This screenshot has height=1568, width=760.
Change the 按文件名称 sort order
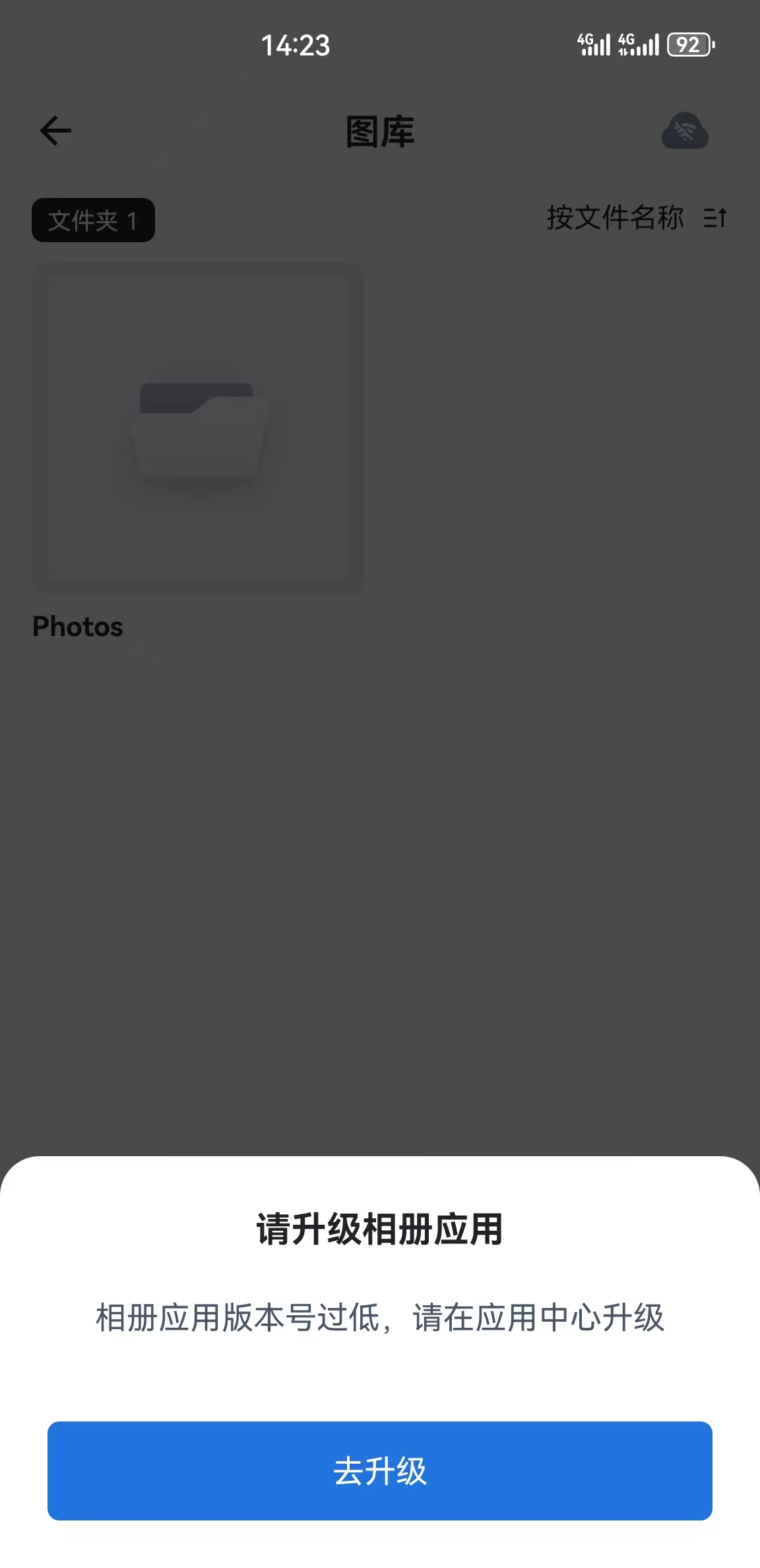(636, 218)
